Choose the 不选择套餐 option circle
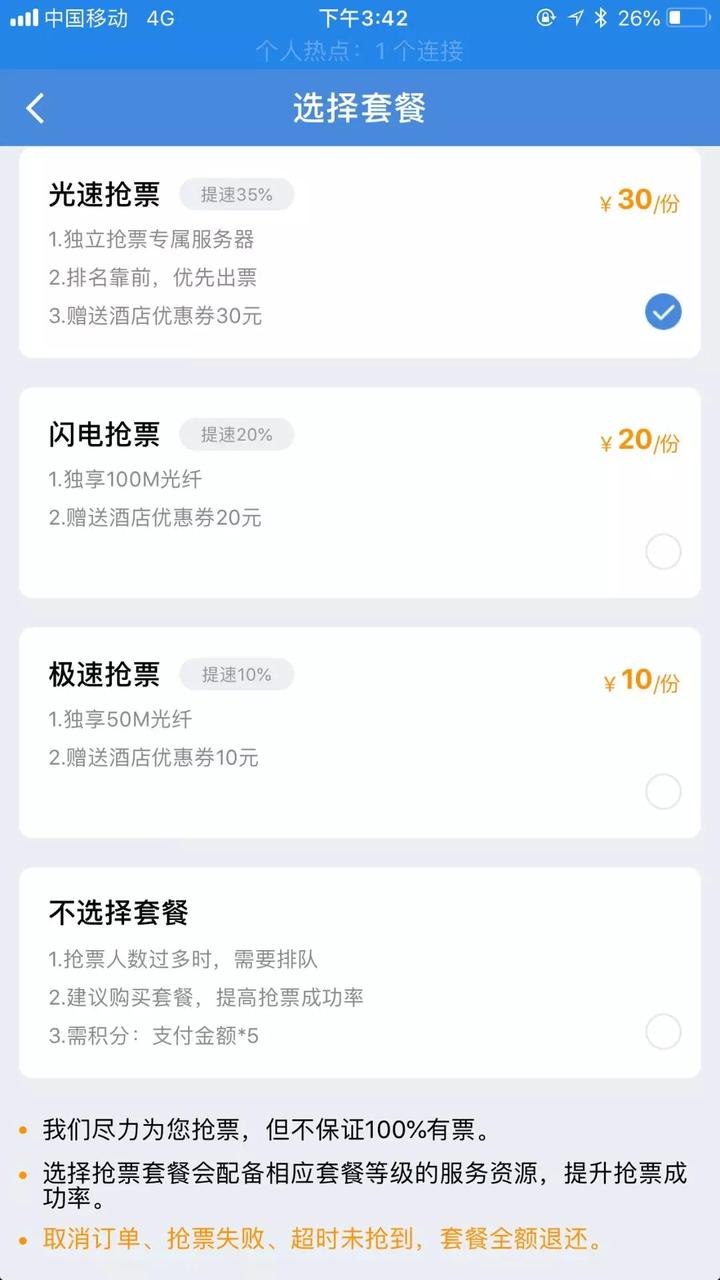720x1280 pixels. [x=663, y=1032]
